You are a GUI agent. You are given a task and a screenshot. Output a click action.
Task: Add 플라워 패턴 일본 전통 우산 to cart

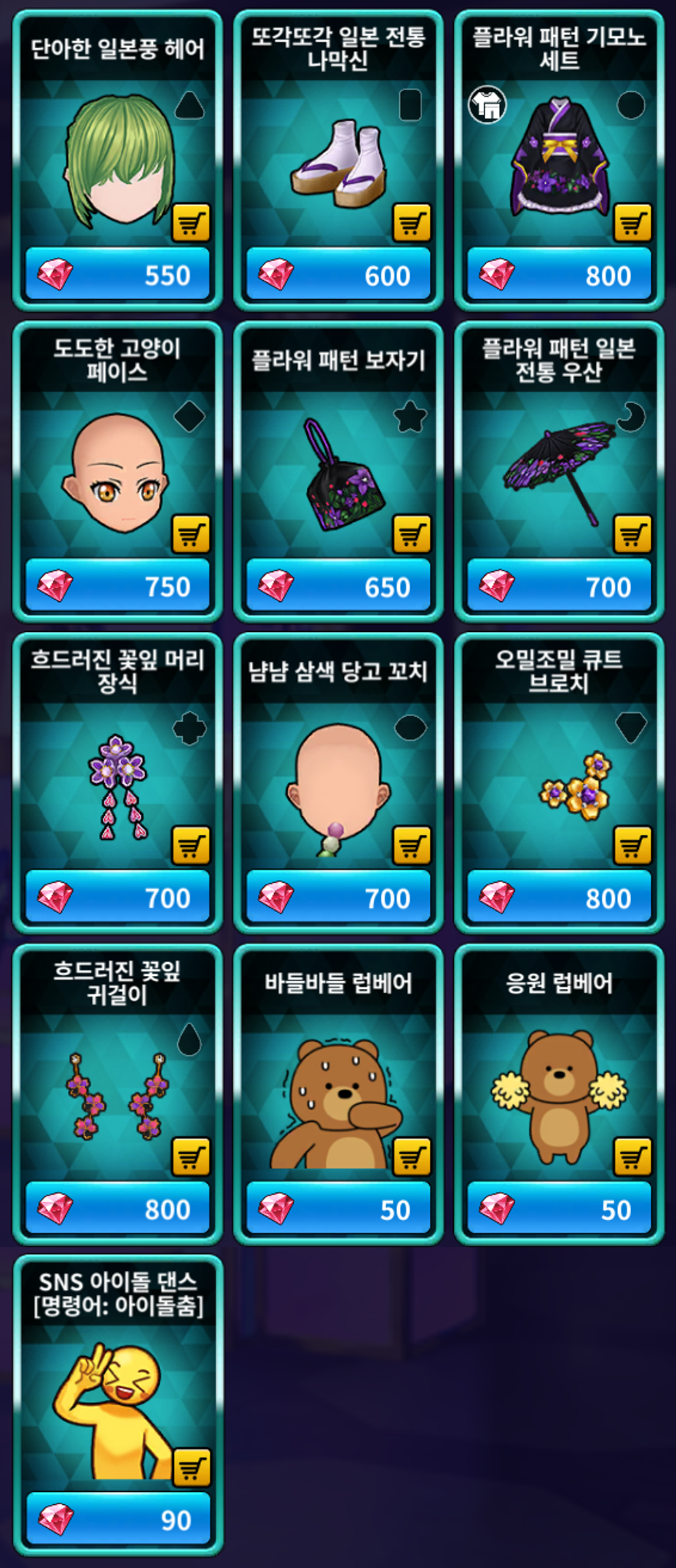[x=632, y=534]
